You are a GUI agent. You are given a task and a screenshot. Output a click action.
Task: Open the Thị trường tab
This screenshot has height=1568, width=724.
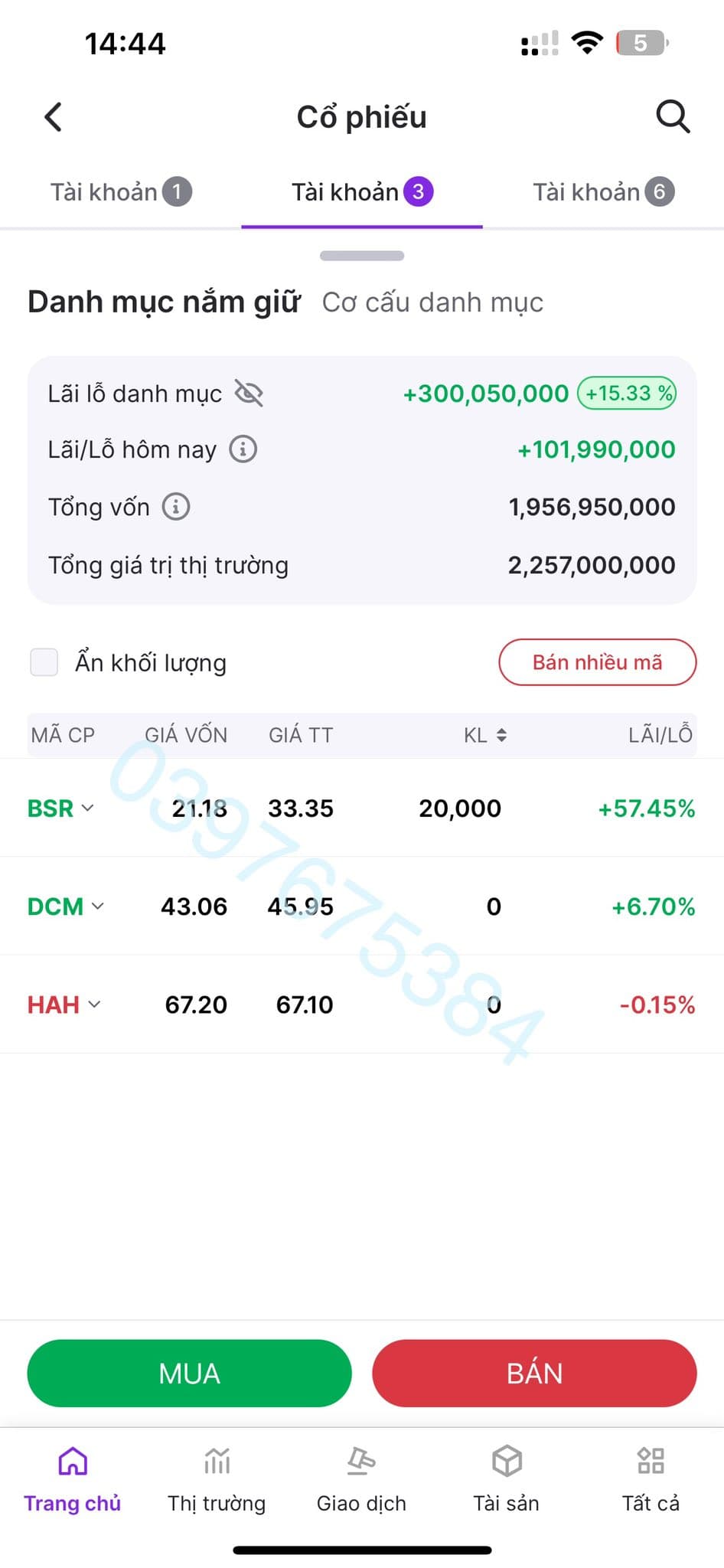[217, 1479]
